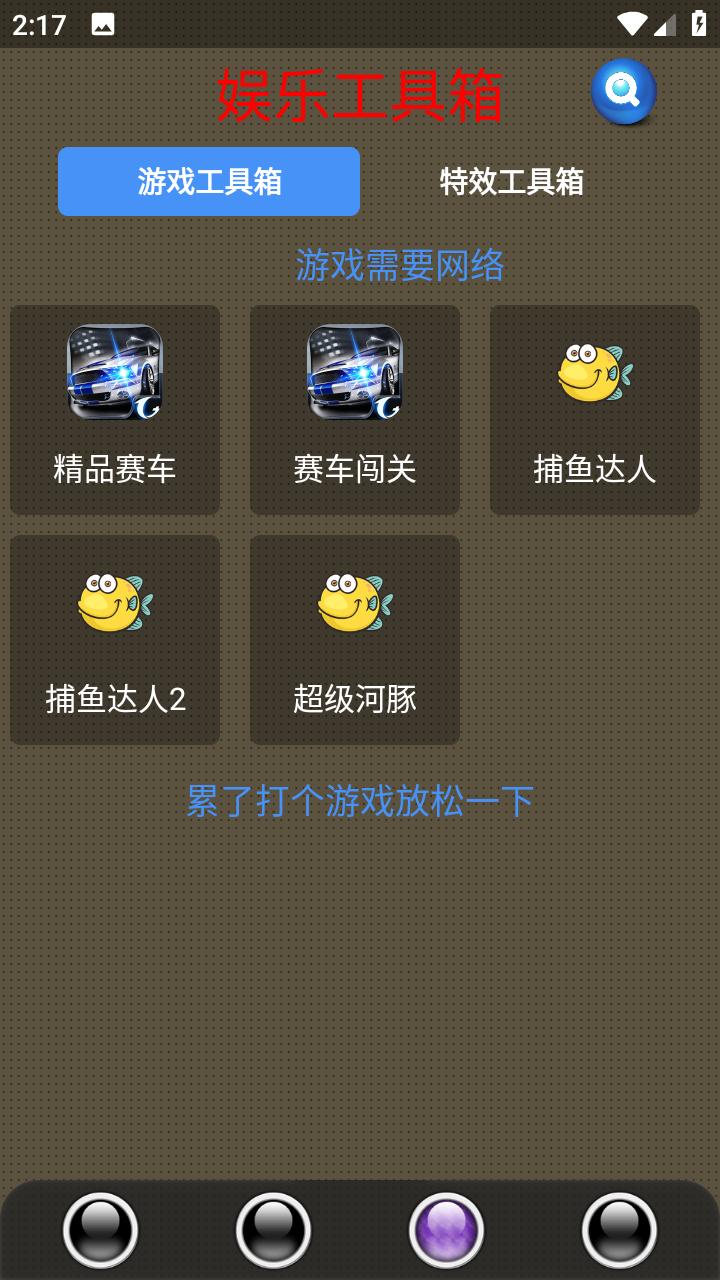The image size is (720, 1280).
Task: Open the 捕鱼达人2 game
Action: click(x=114, y=640)
